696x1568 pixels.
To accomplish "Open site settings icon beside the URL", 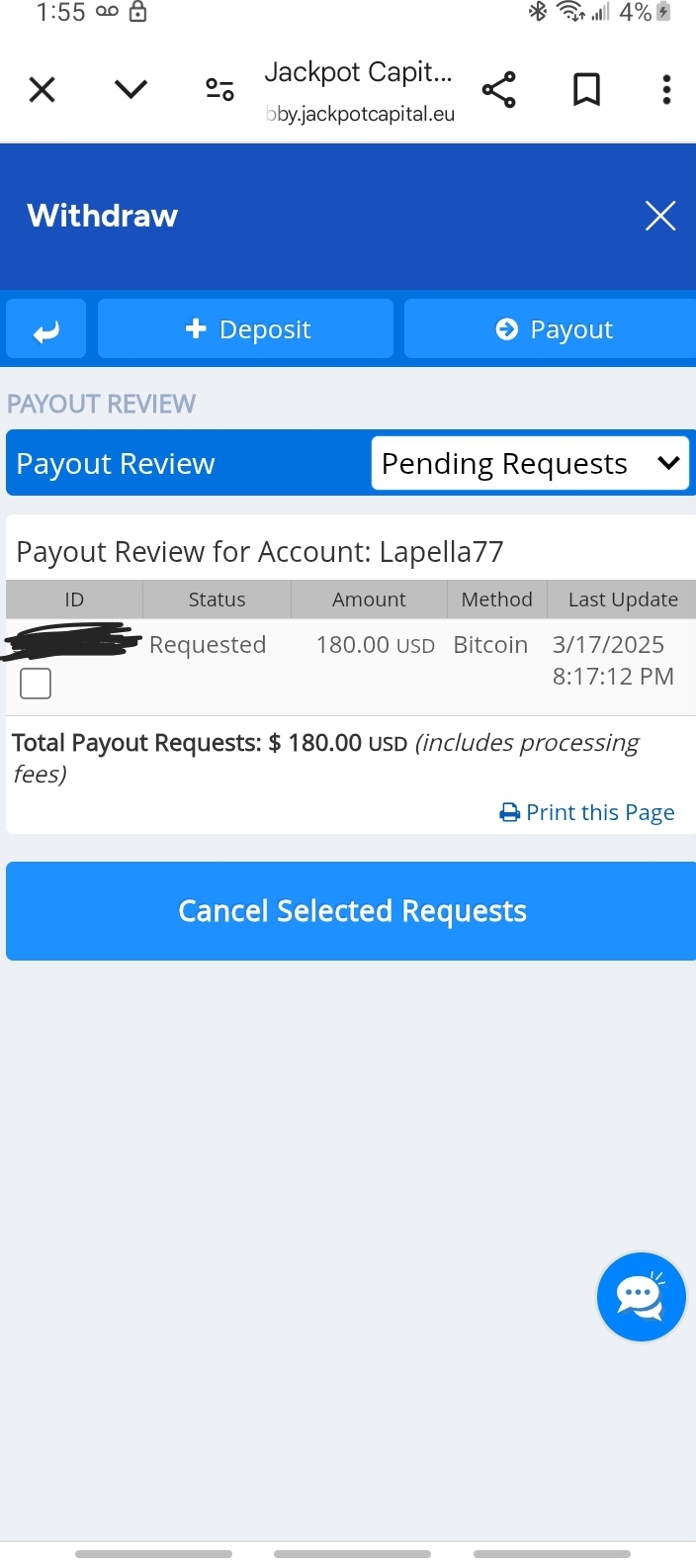I will (219, 90).
